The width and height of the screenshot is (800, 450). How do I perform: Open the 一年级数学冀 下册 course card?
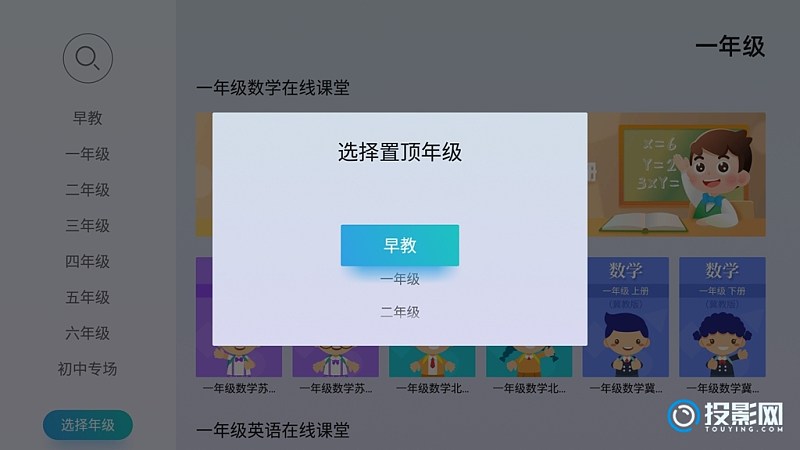721,320
